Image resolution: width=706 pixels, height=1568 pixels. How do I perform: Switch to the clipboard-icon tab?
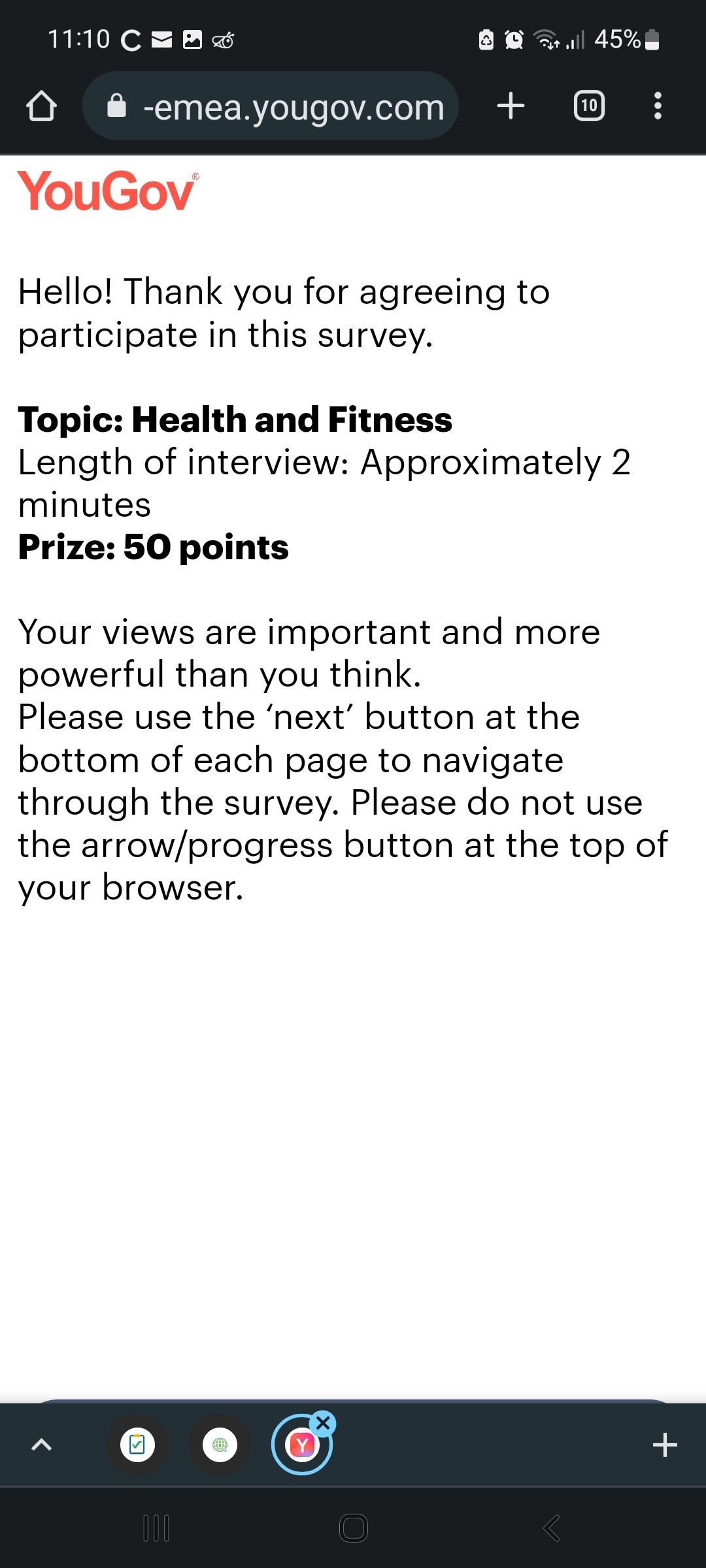(137, 1445)
